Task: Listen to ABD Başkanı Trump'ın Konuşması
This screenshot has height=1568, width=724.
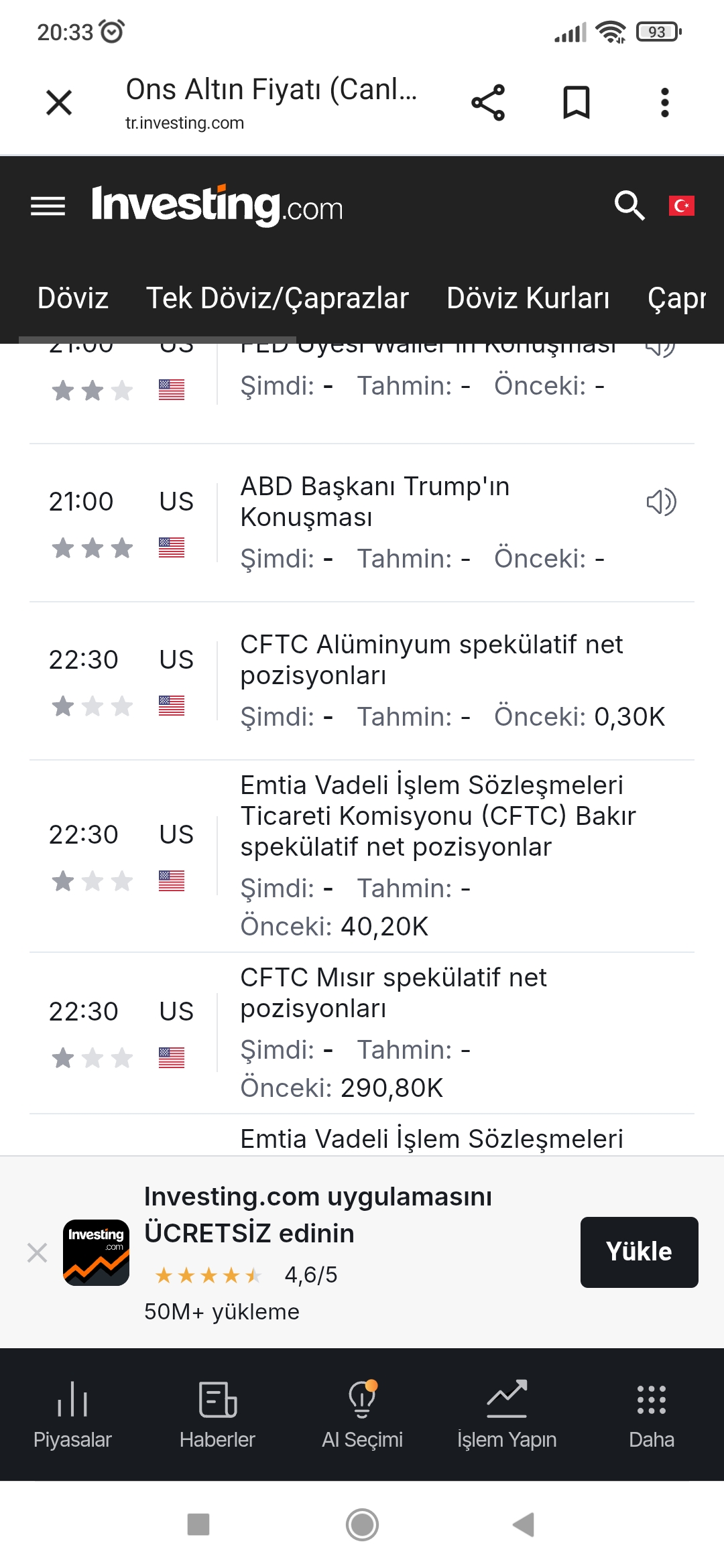Action: pos(661,502)
